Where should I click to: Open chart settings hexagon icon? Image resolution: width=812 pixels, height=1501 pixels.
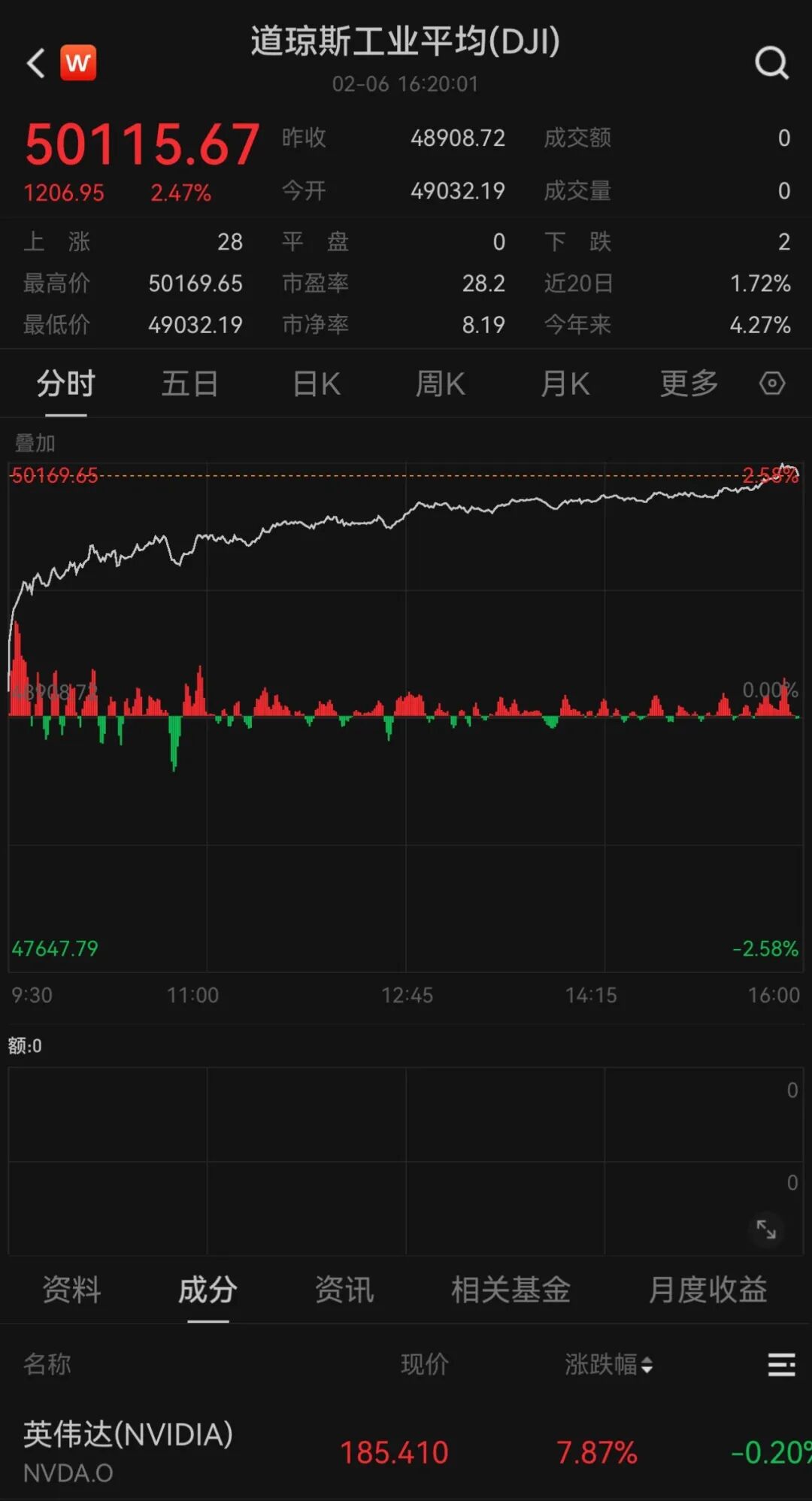click(x=772, y=384)
